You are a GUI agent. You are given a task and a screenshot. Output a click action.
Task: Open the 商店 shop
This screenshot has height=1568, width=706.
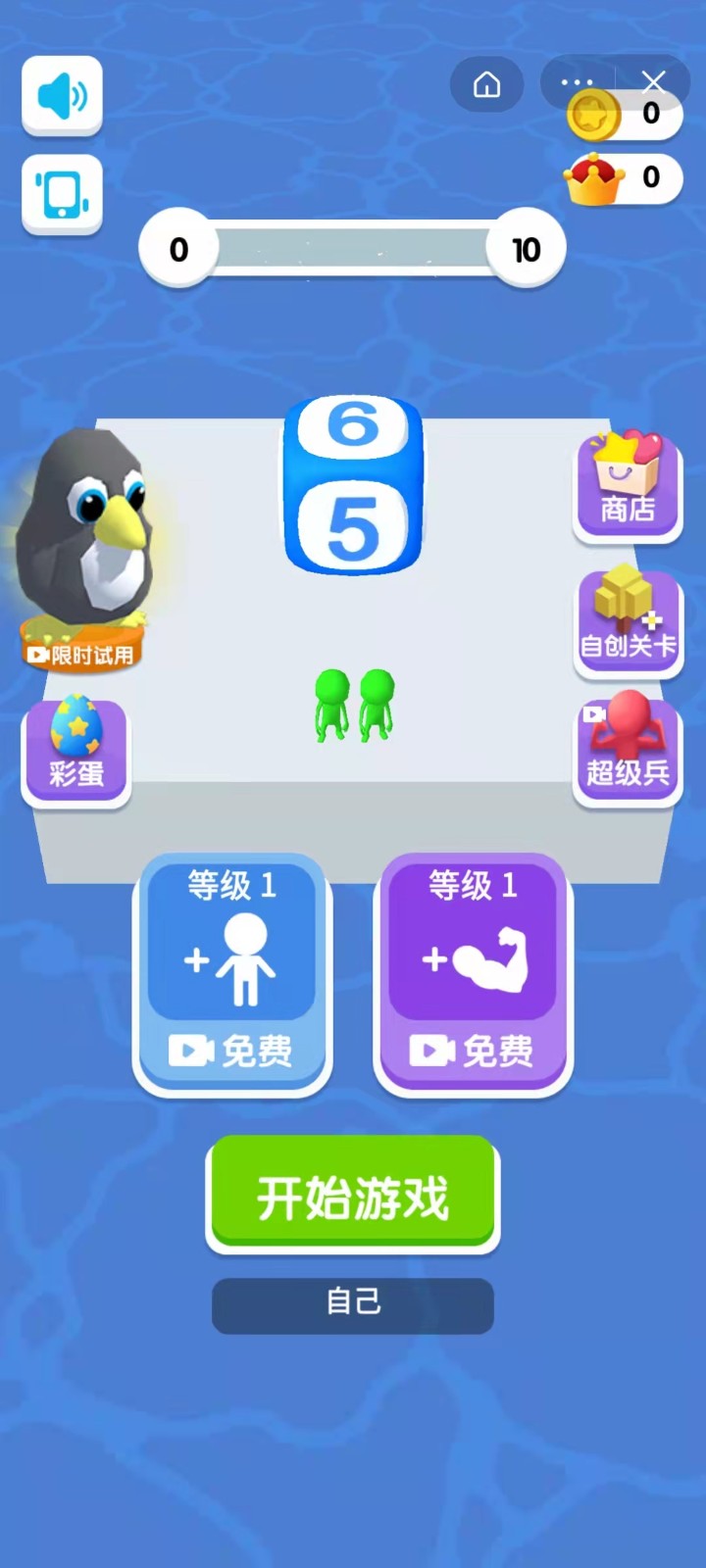click(628, 486)
